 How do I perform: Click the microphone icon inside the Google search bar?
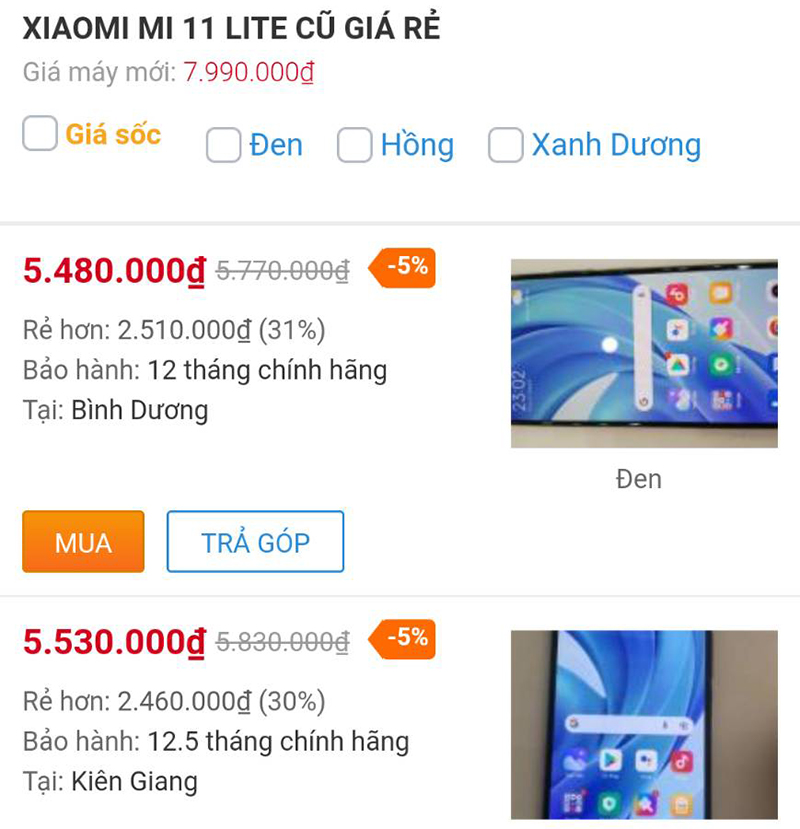tap(665, 723)
